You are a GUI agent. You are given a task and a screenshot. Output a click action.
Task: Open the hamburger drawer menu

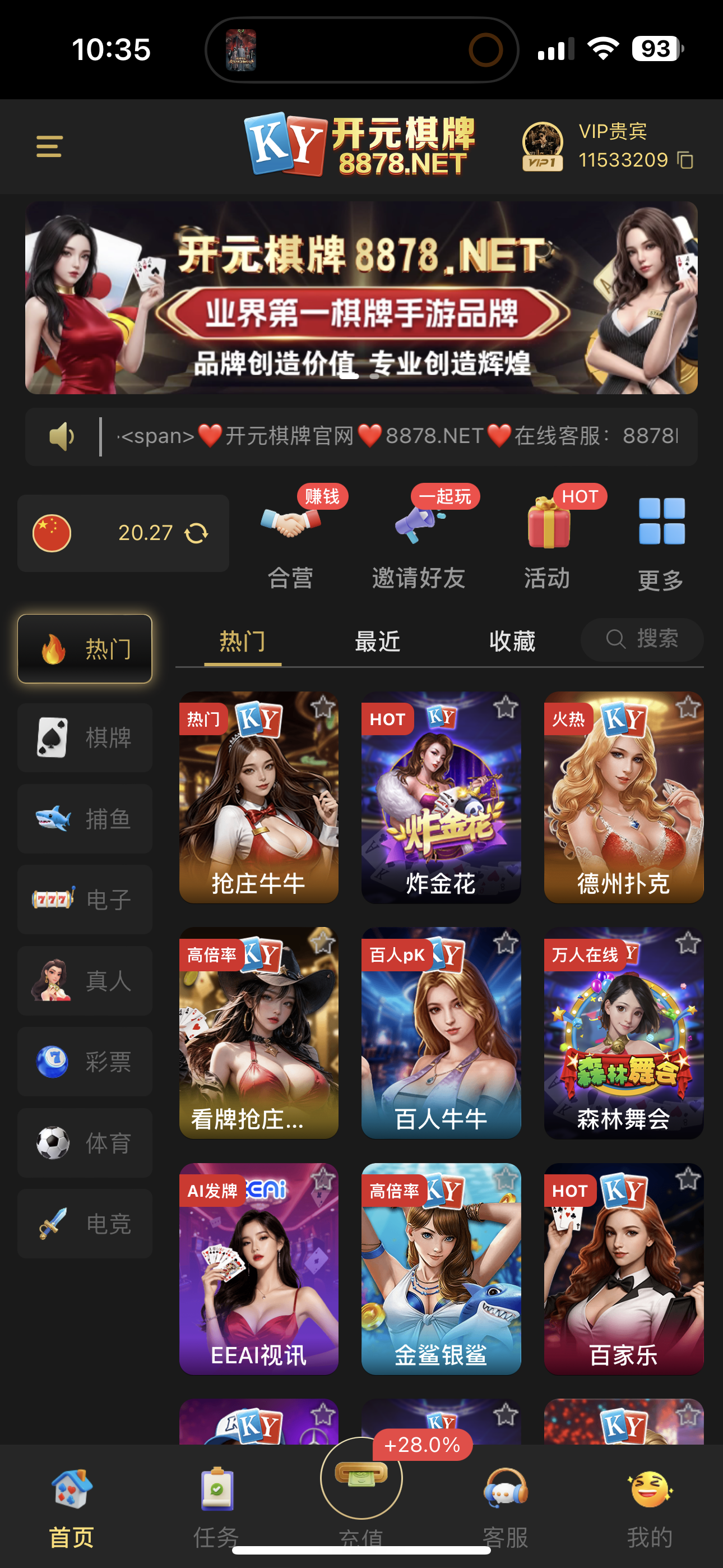[x=49, y=147]
